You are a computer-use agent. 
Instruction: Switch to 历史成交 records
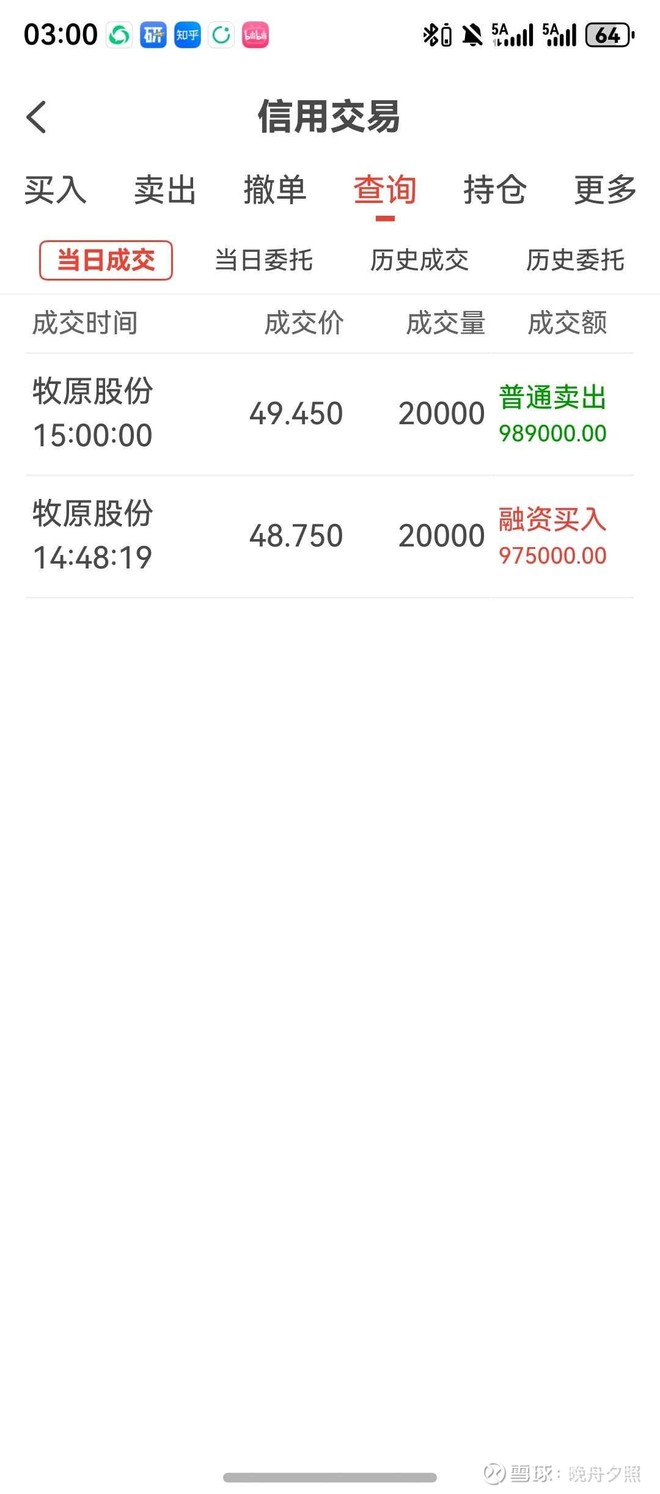pyautogui.click(x=419, y=261)
